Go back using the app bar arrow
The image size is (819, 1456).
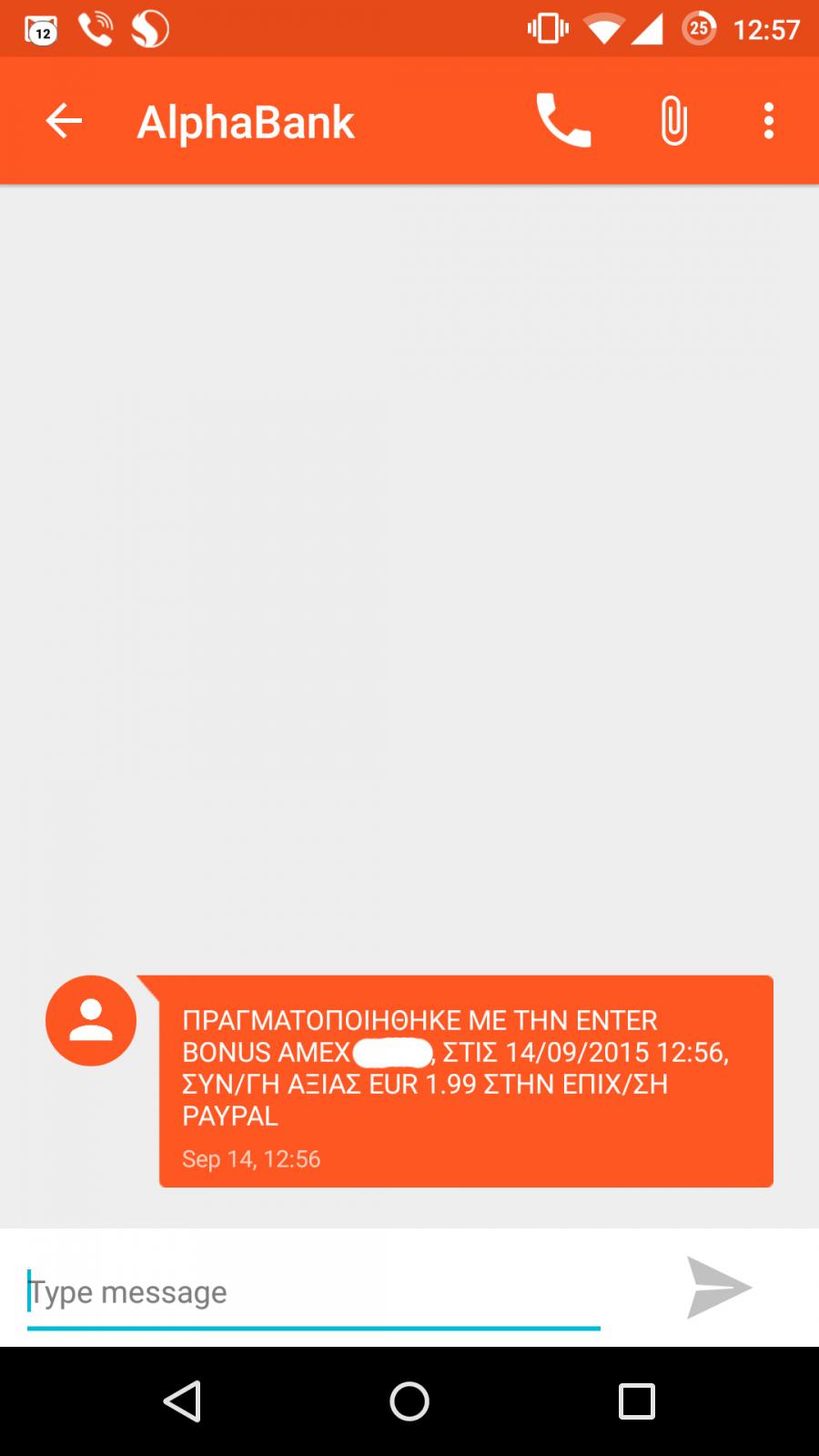coord(64,121)
